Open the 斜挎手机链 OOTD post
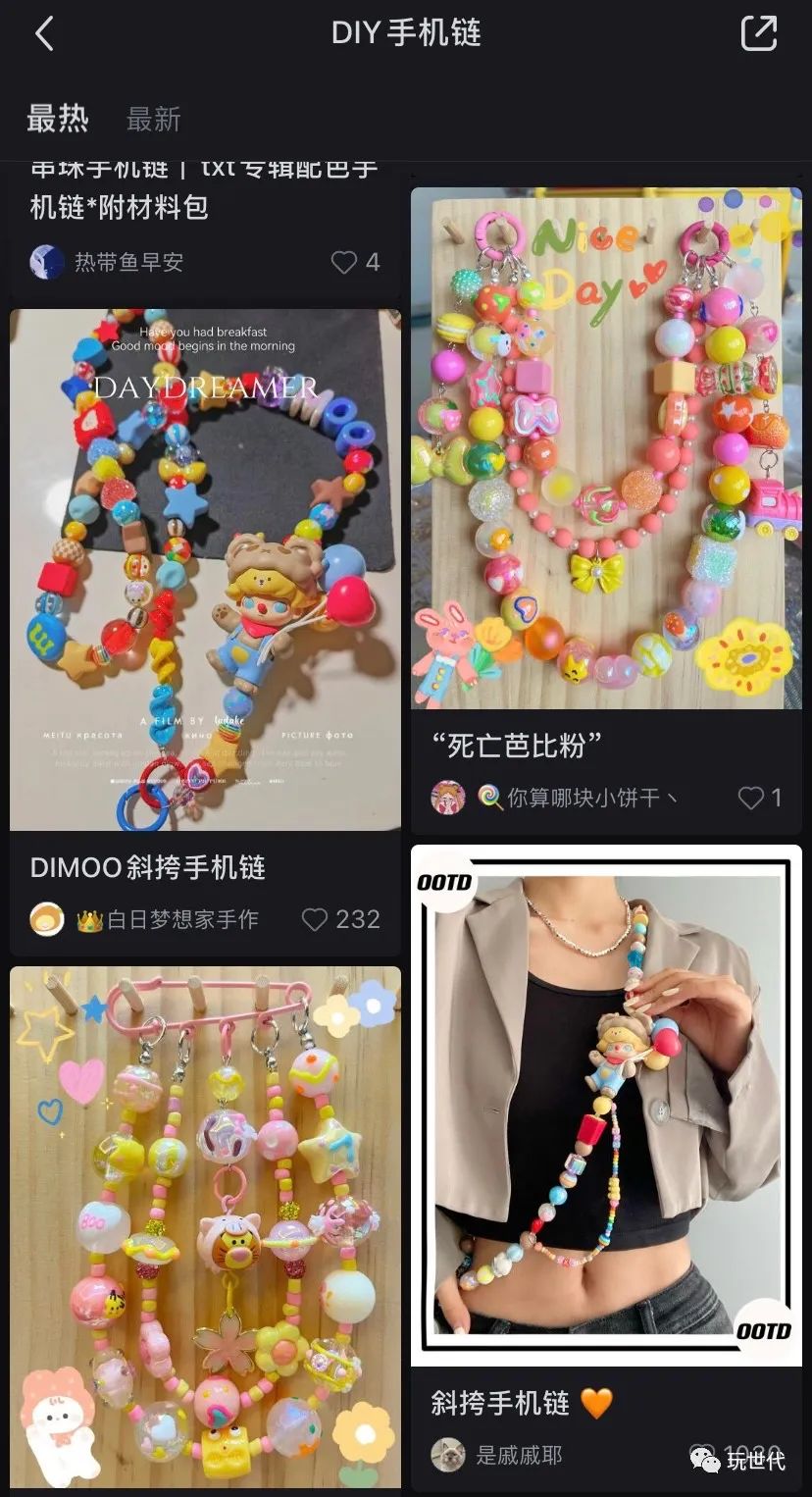 click(605, 1104)
